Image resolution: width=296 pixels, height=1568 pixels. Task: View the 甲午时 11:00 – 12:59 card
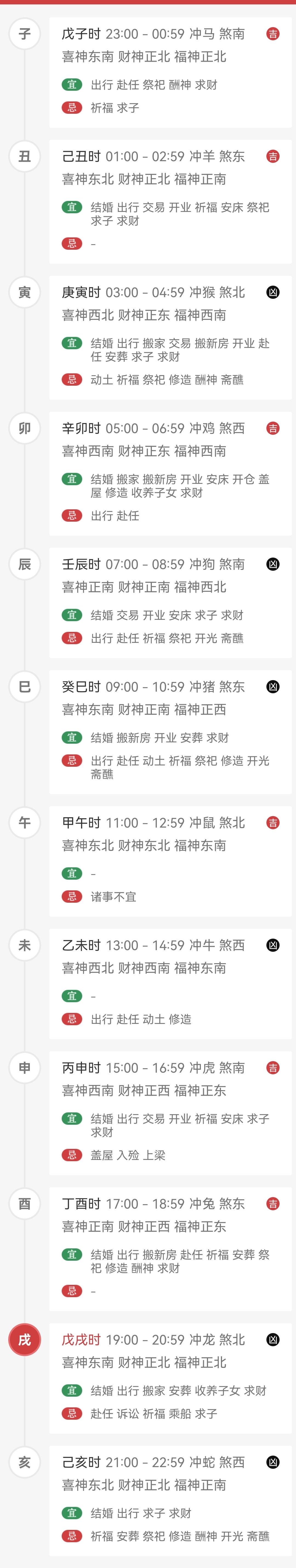tap(170, 861)
